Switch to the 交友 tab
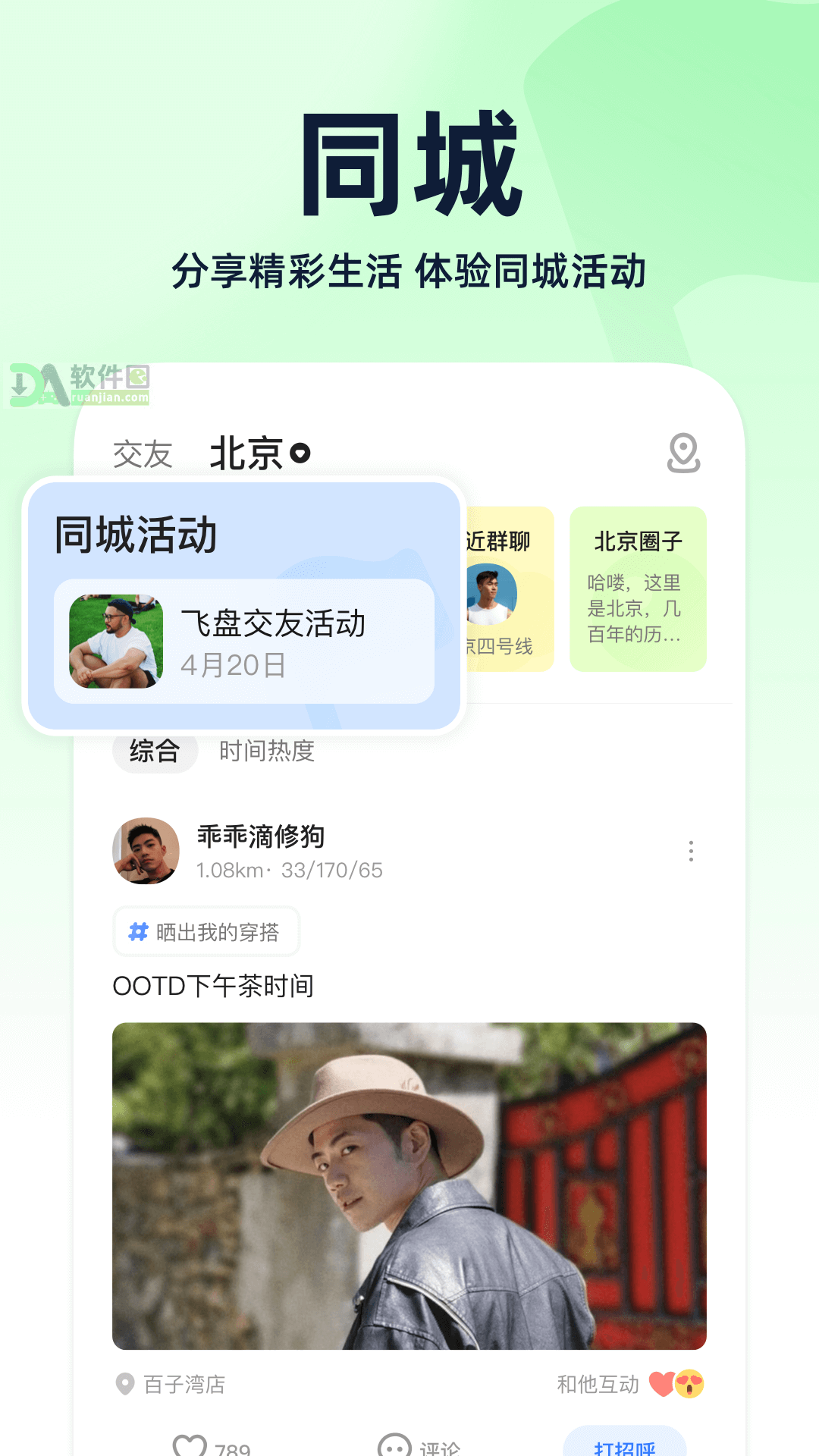 143,453
